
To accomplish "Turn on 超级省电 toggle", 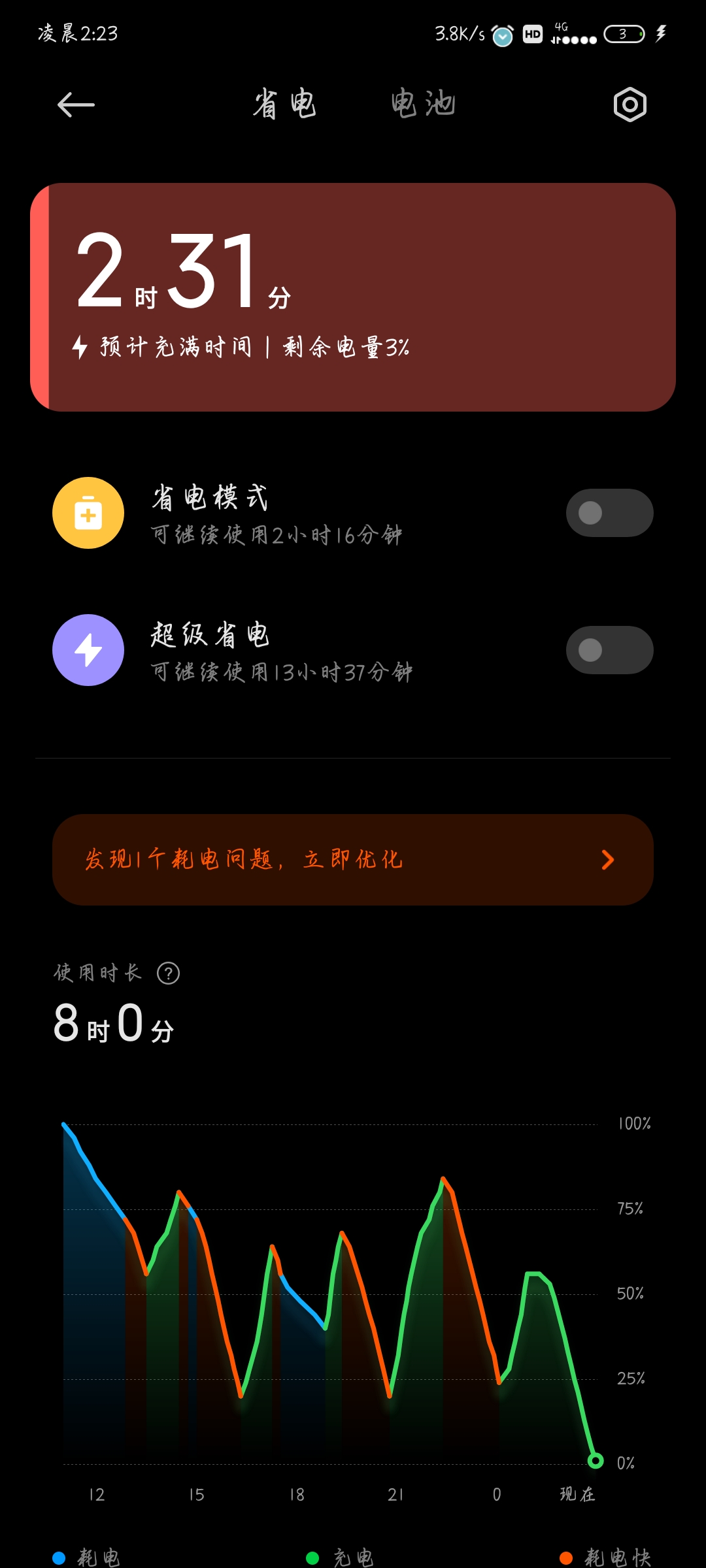I will click(x=609, y=650).
